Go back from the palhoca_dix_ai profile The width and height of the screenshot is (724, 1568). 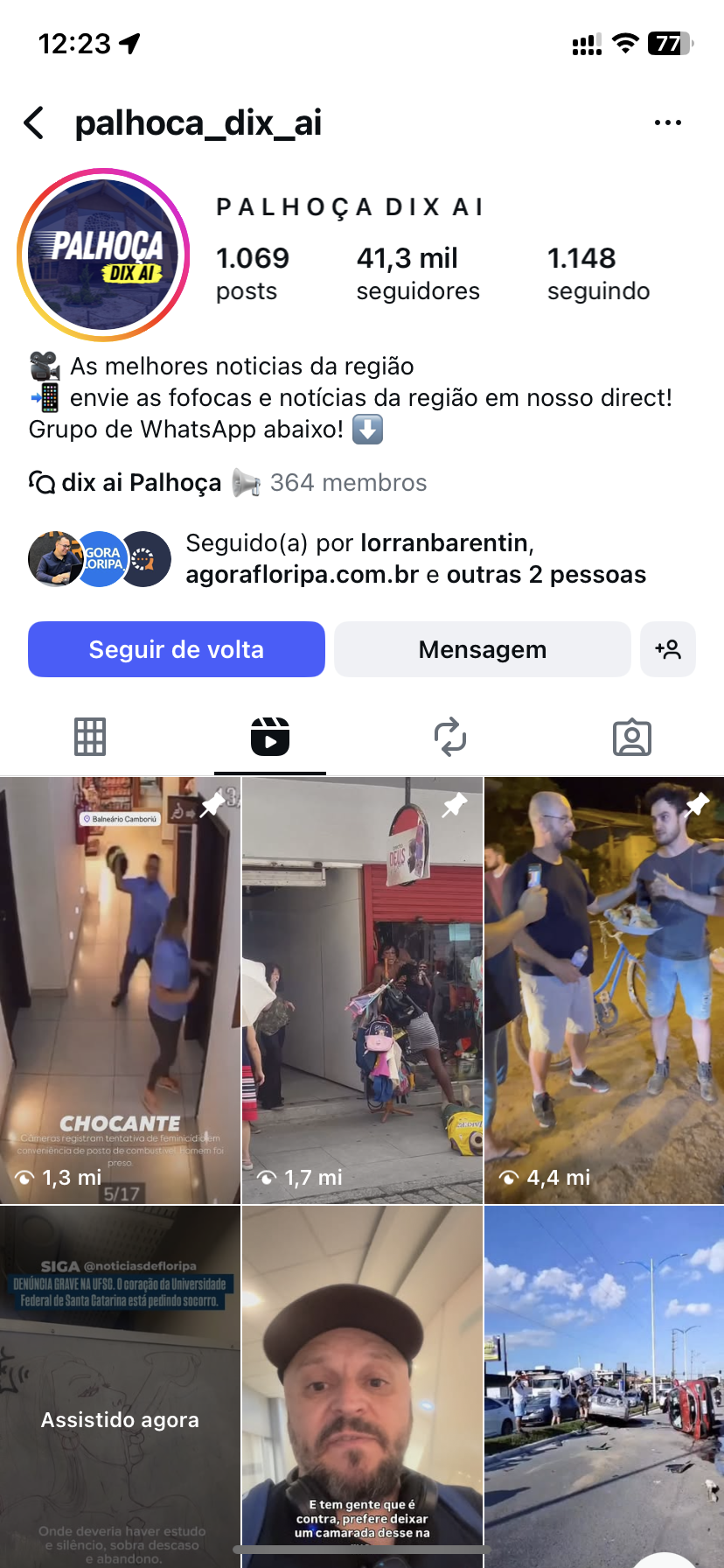point(34,123)
